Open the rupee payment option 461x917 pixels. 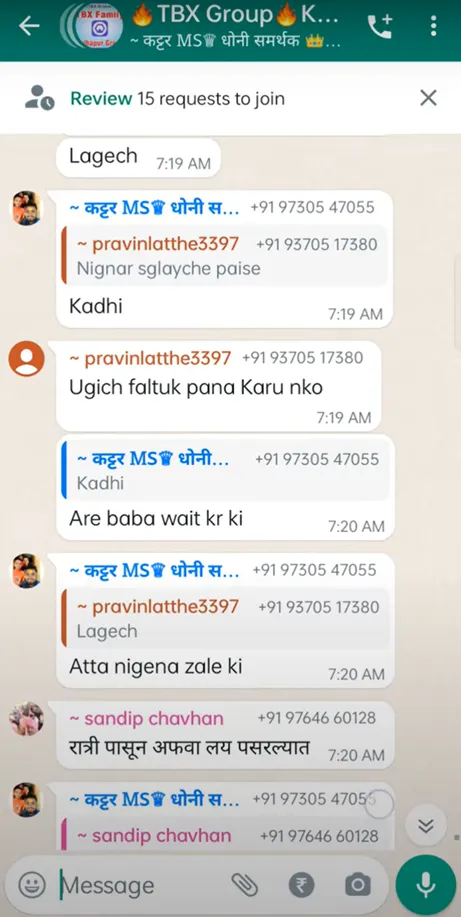point(301,885)
